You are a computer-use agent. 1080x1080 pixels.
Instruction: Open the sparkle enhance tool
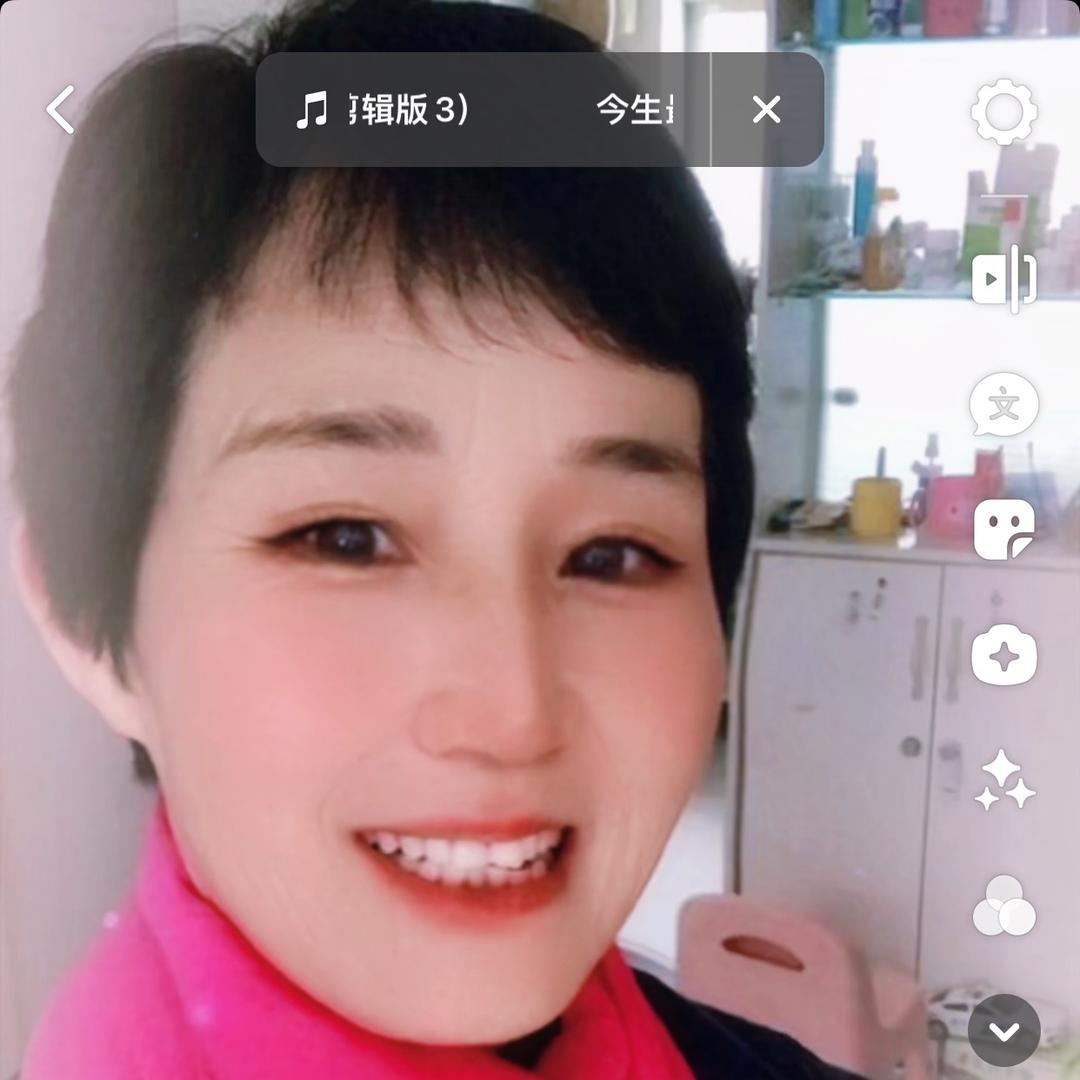pyautogui.click(x=1003, y=780)
